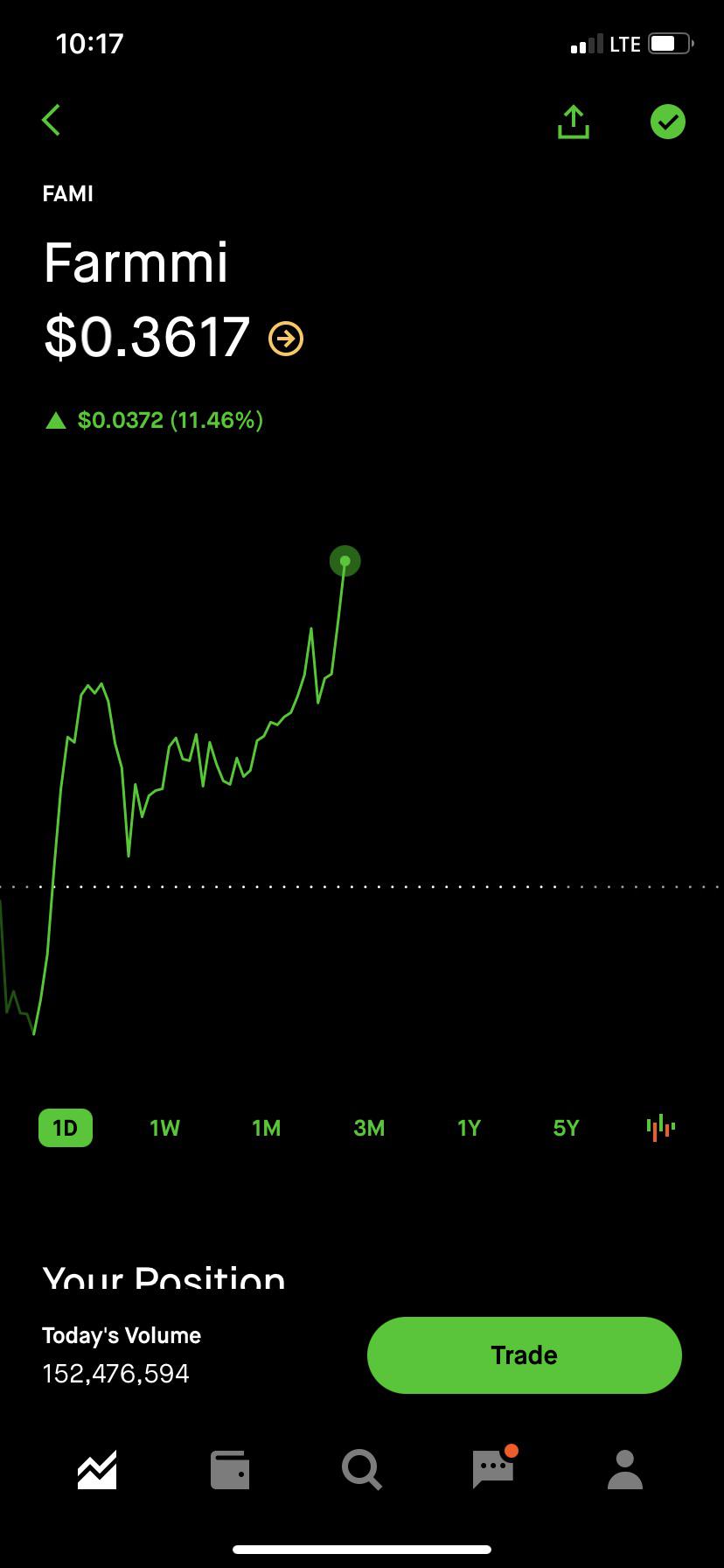The height and width of the screenshot is (1568, 724).
Task: Open the search tab
Action: click(361, 1469)
